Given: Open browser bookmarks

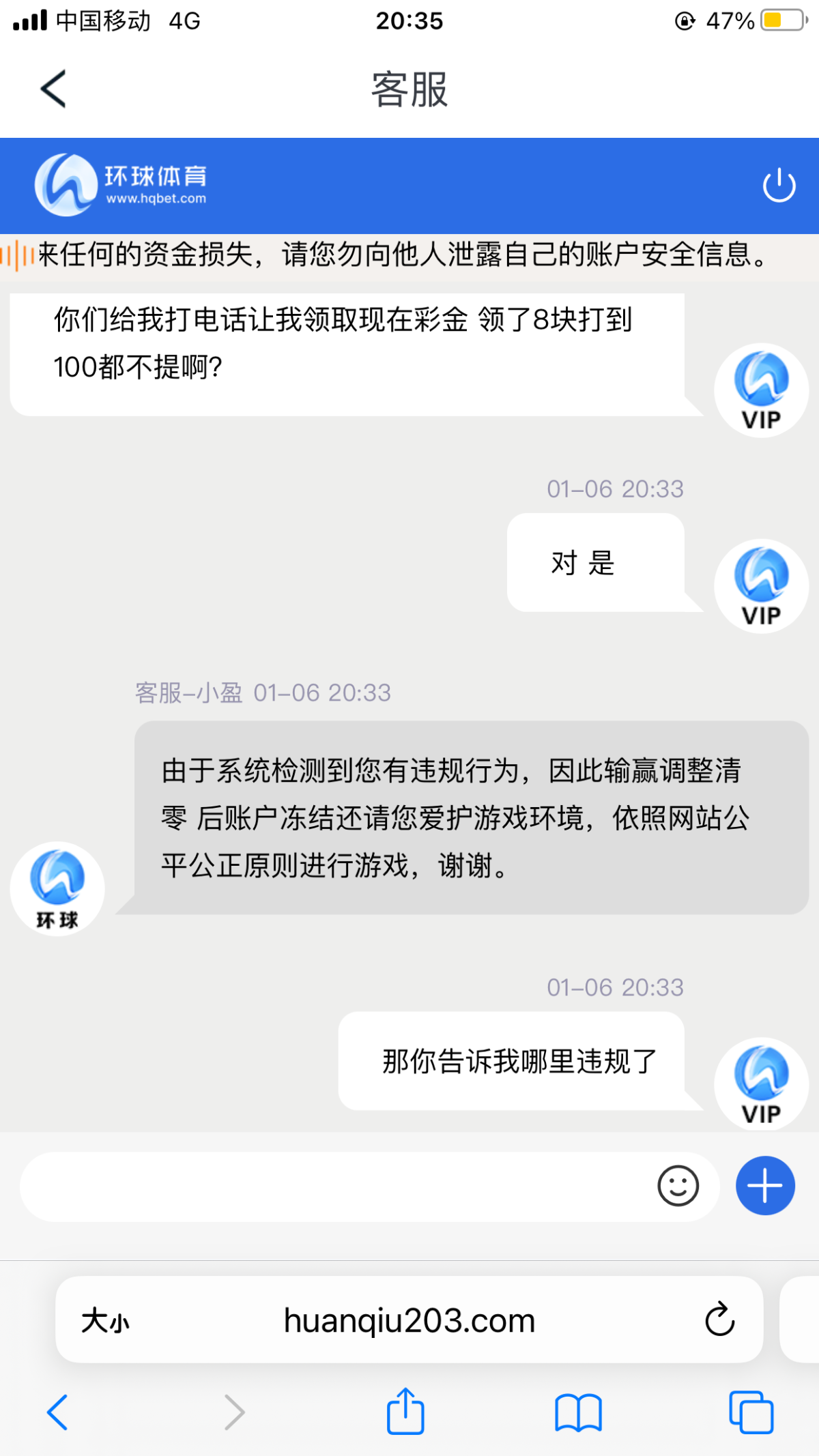Looking at the screenshot, I should point(578,1412).
